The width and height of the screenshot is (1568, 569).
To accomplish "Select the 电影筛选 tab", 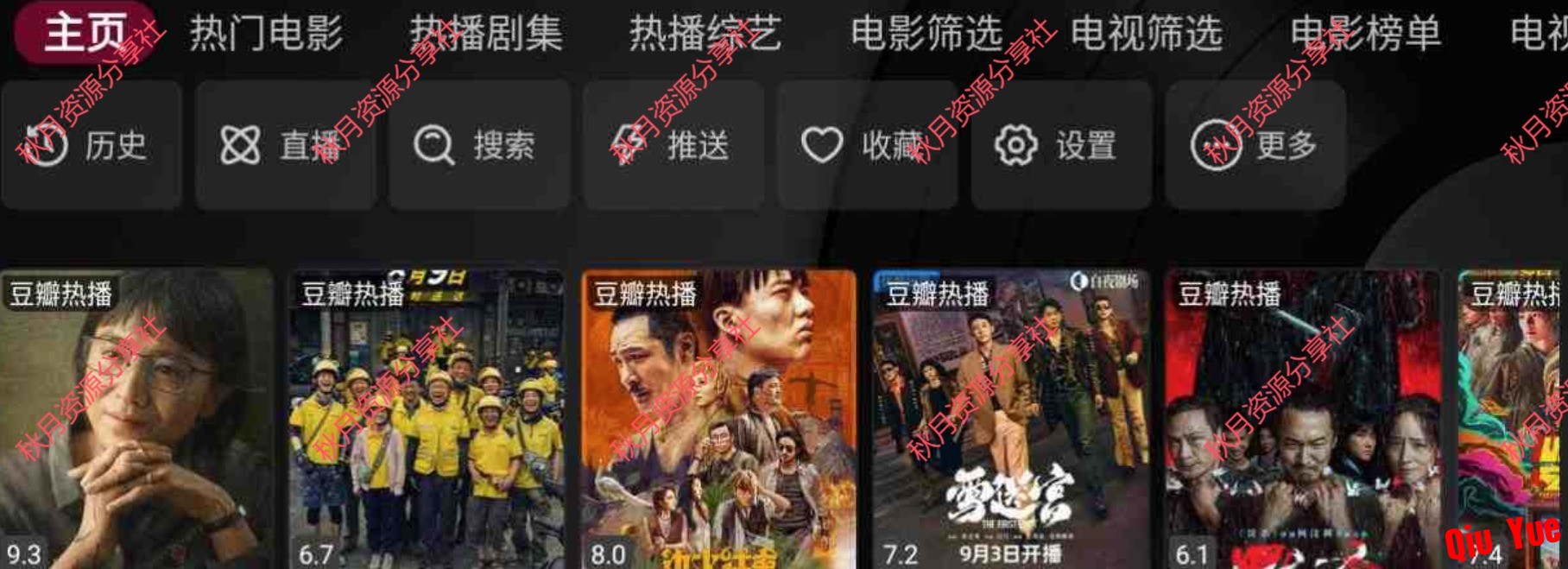I will pyautogui.click(x=926, y=34).
